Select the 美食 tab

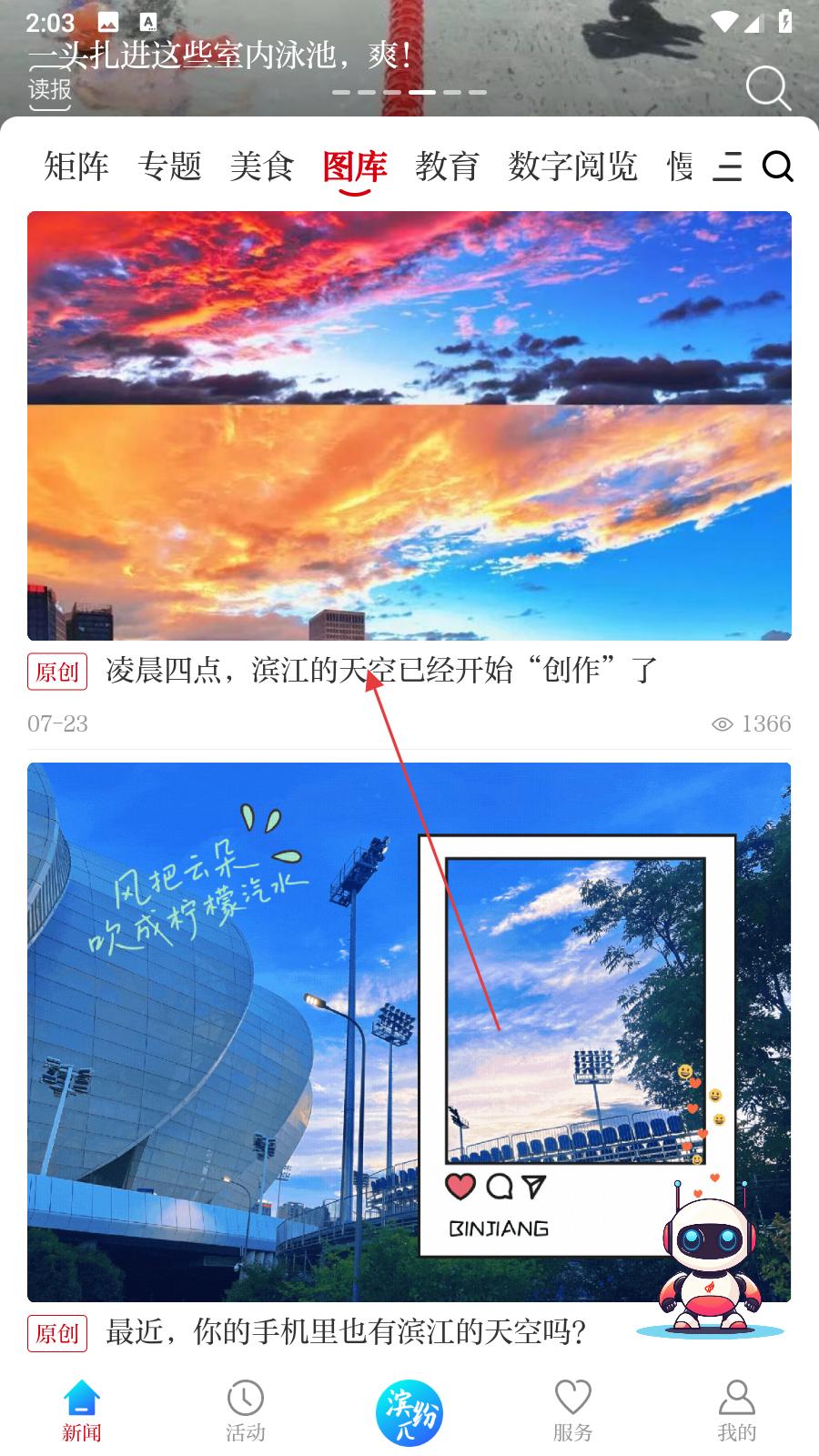click(x=262, y=167)
